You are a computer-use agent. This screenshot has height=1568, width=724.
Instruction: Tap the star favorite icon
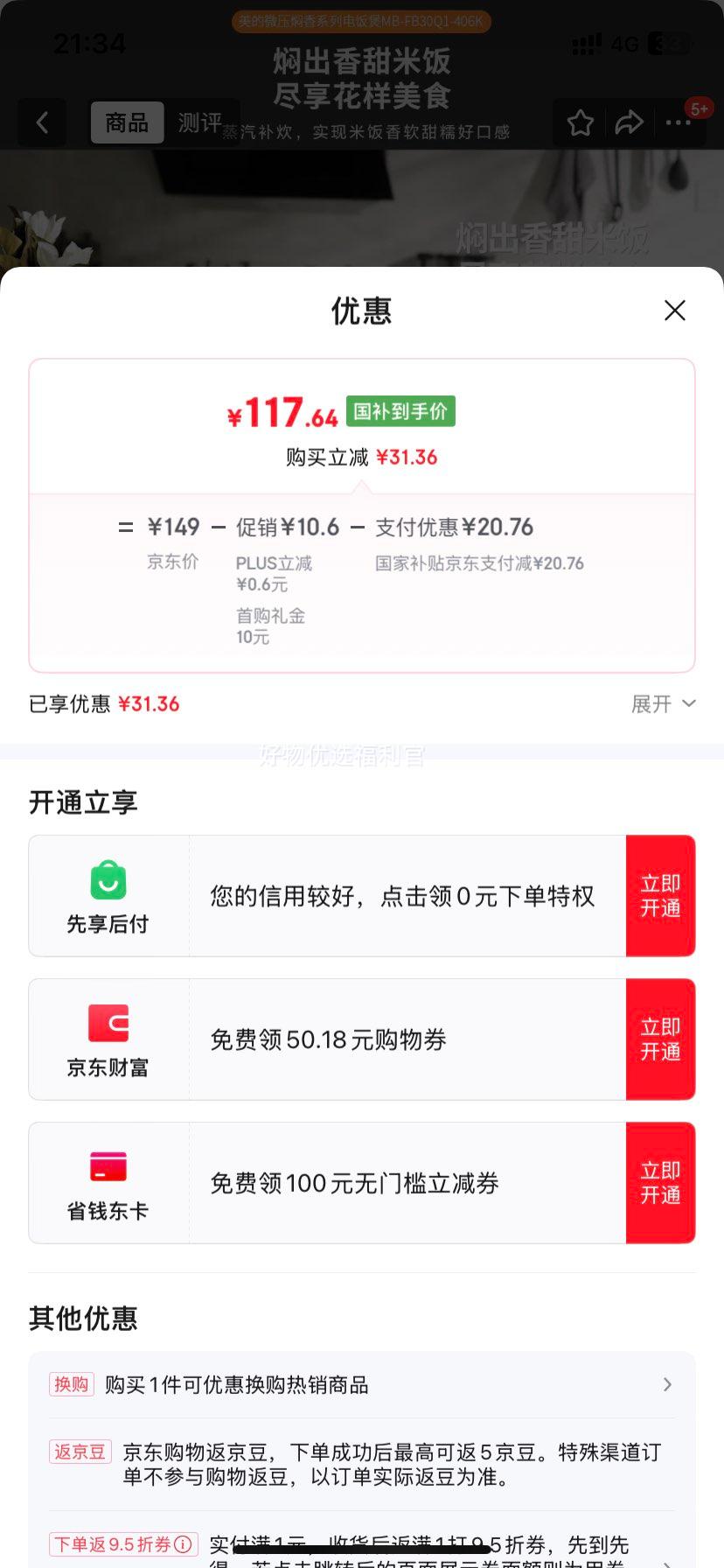[x=580, y=122]
